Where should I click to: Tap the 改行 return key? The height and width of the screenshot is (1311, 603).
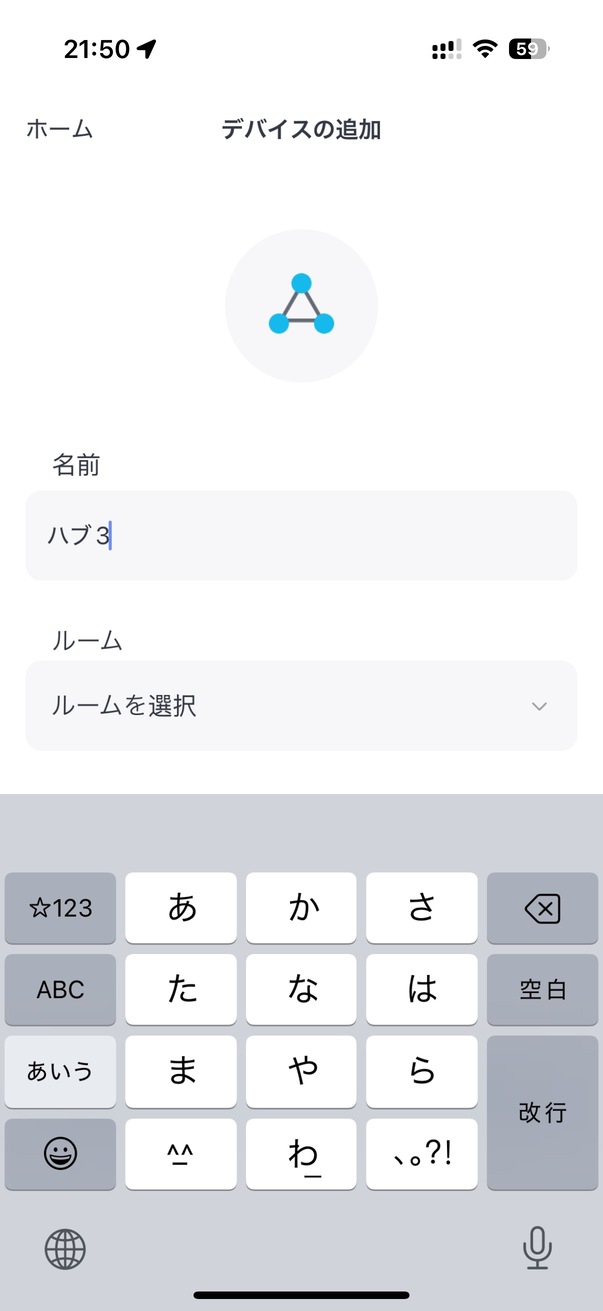542,1112
